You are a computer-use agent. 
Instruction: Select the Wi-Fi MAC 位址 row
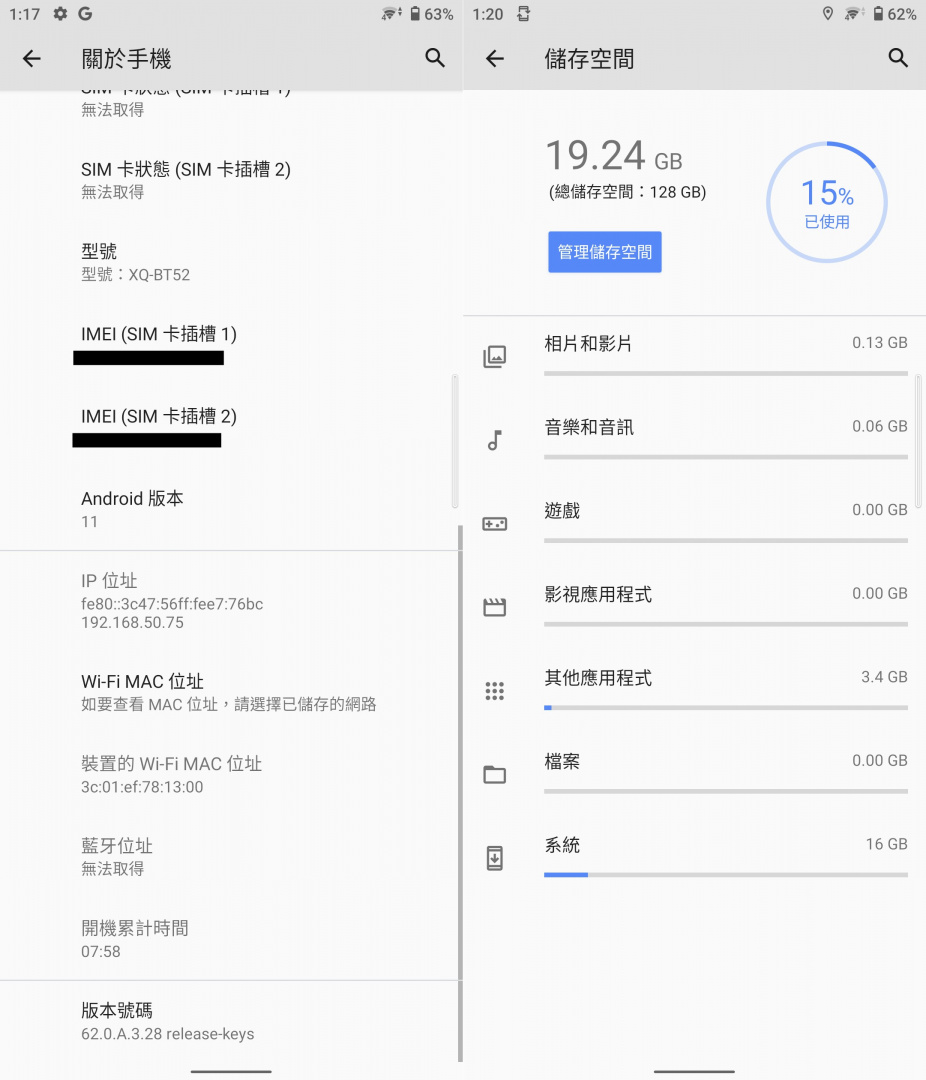point(228,692)
